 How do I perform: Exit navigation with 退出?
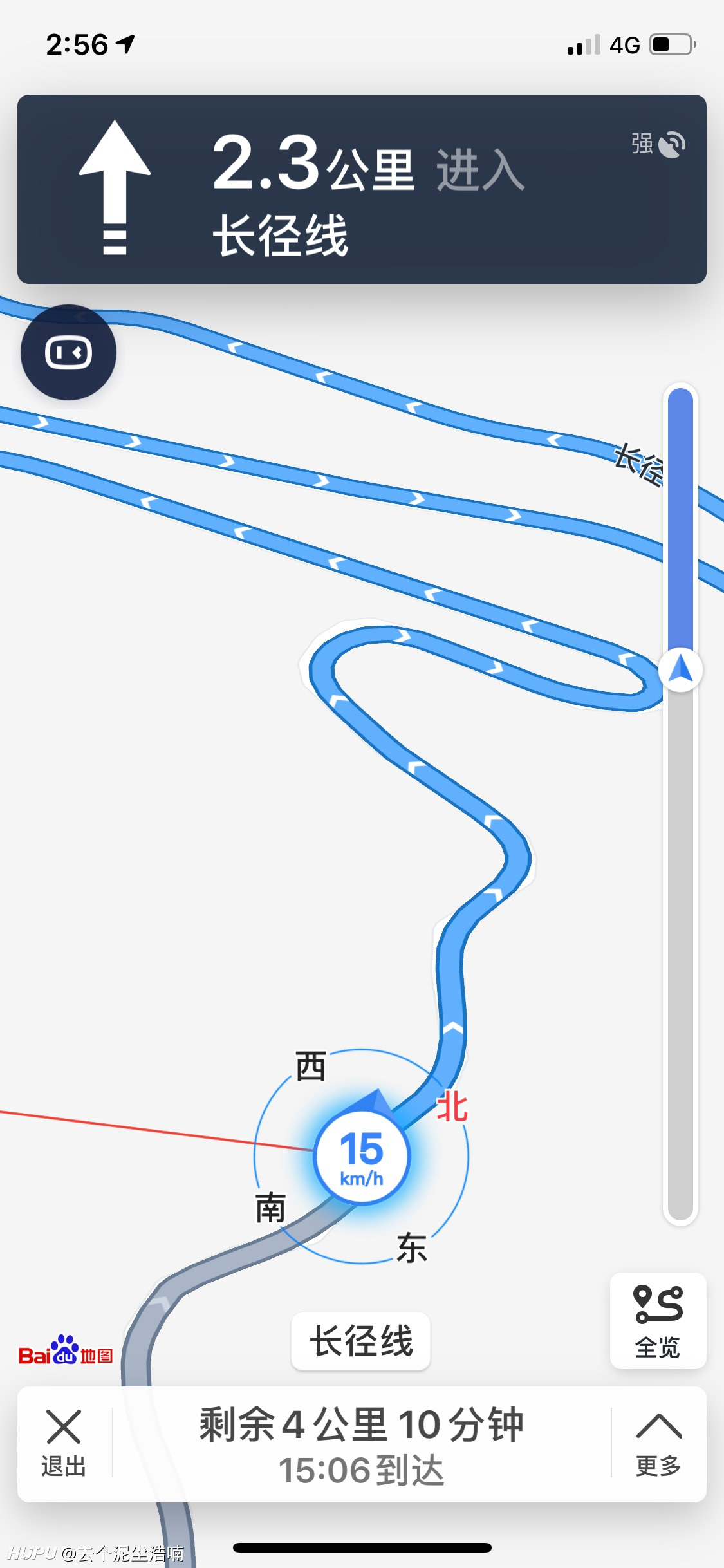(x=64, y=1443)
